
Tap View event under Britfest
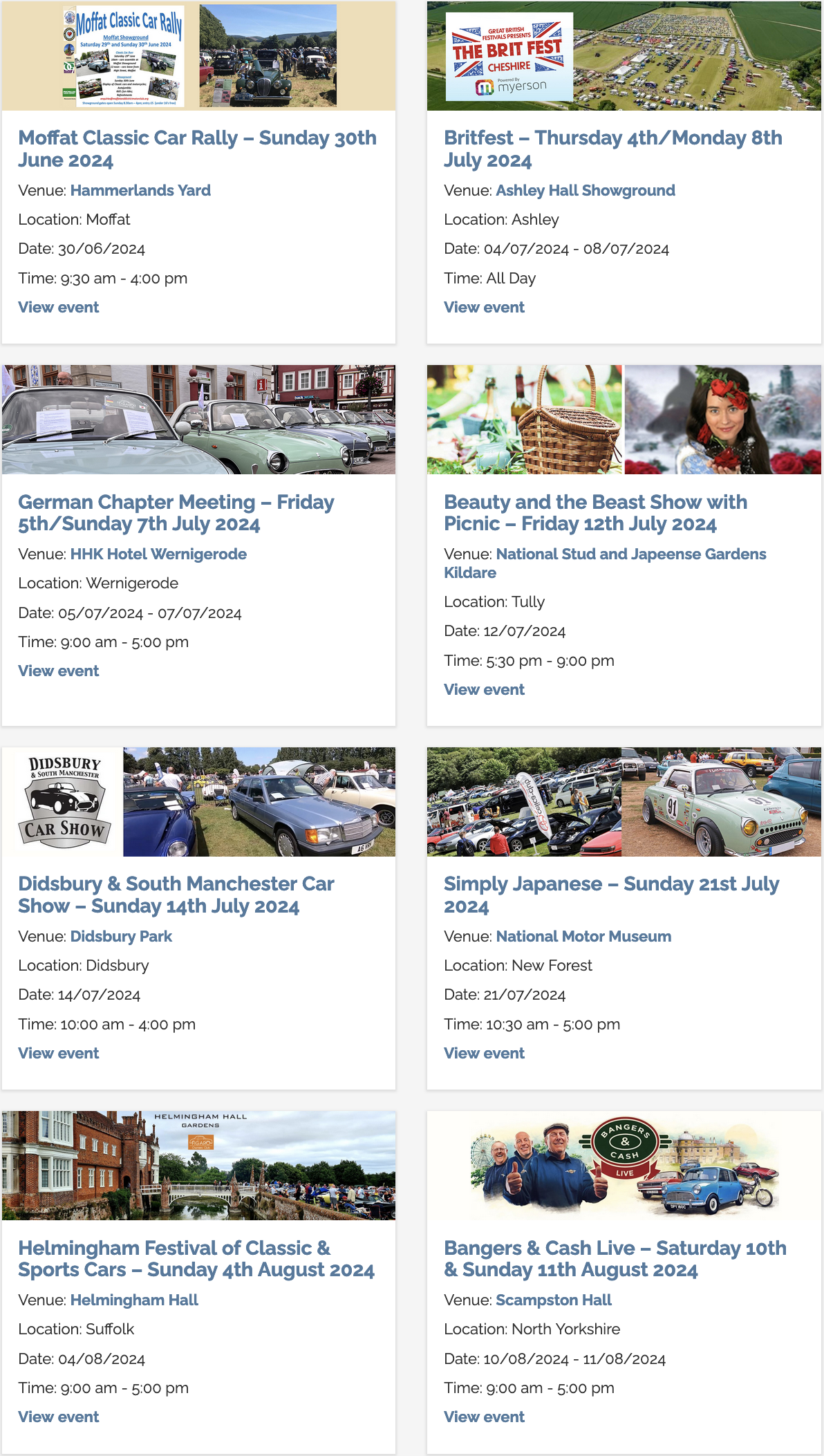click(x=484, y=307)
